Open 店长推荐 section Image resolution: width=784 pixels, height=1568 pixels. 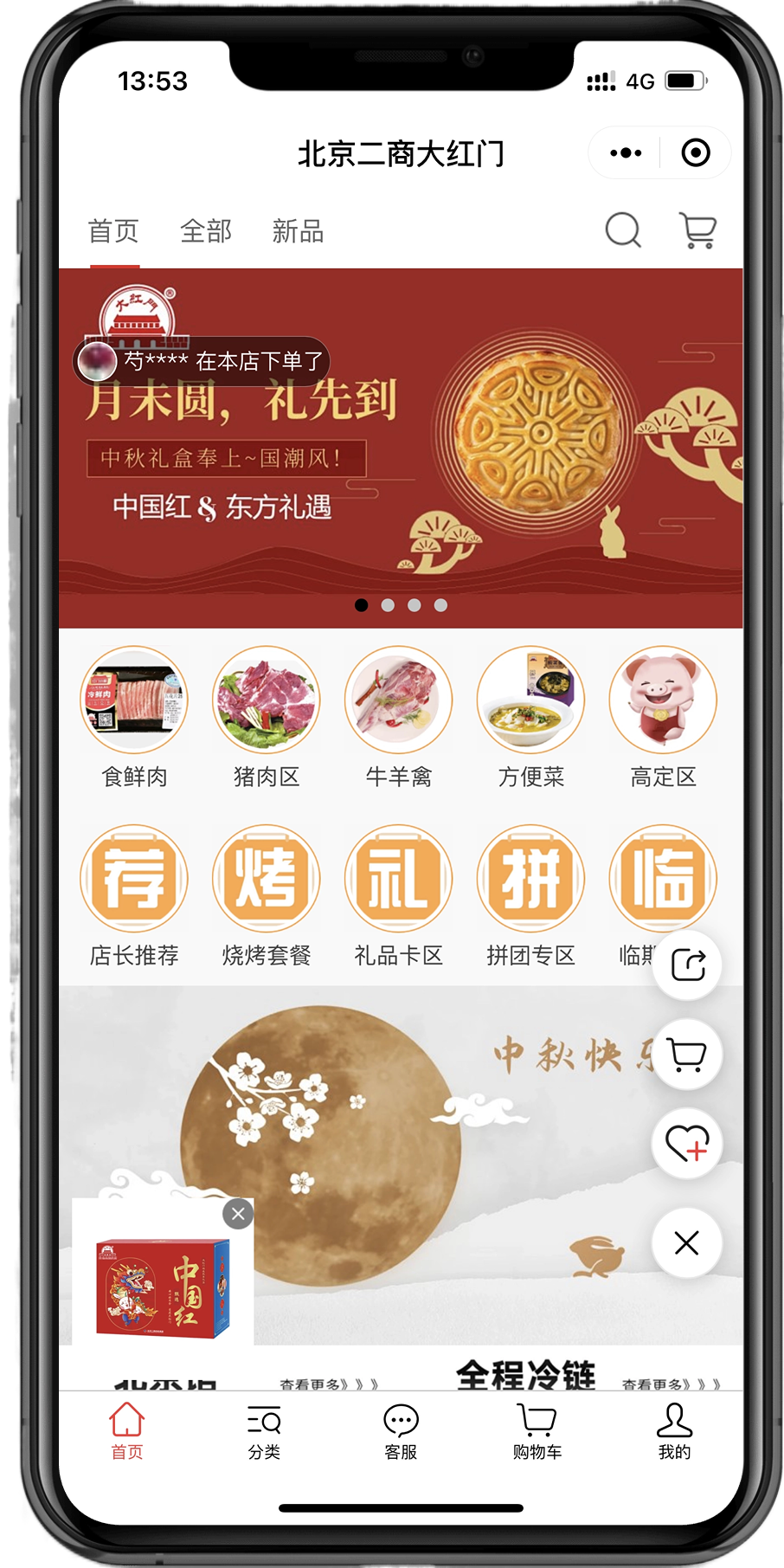(x=134, y=879)
